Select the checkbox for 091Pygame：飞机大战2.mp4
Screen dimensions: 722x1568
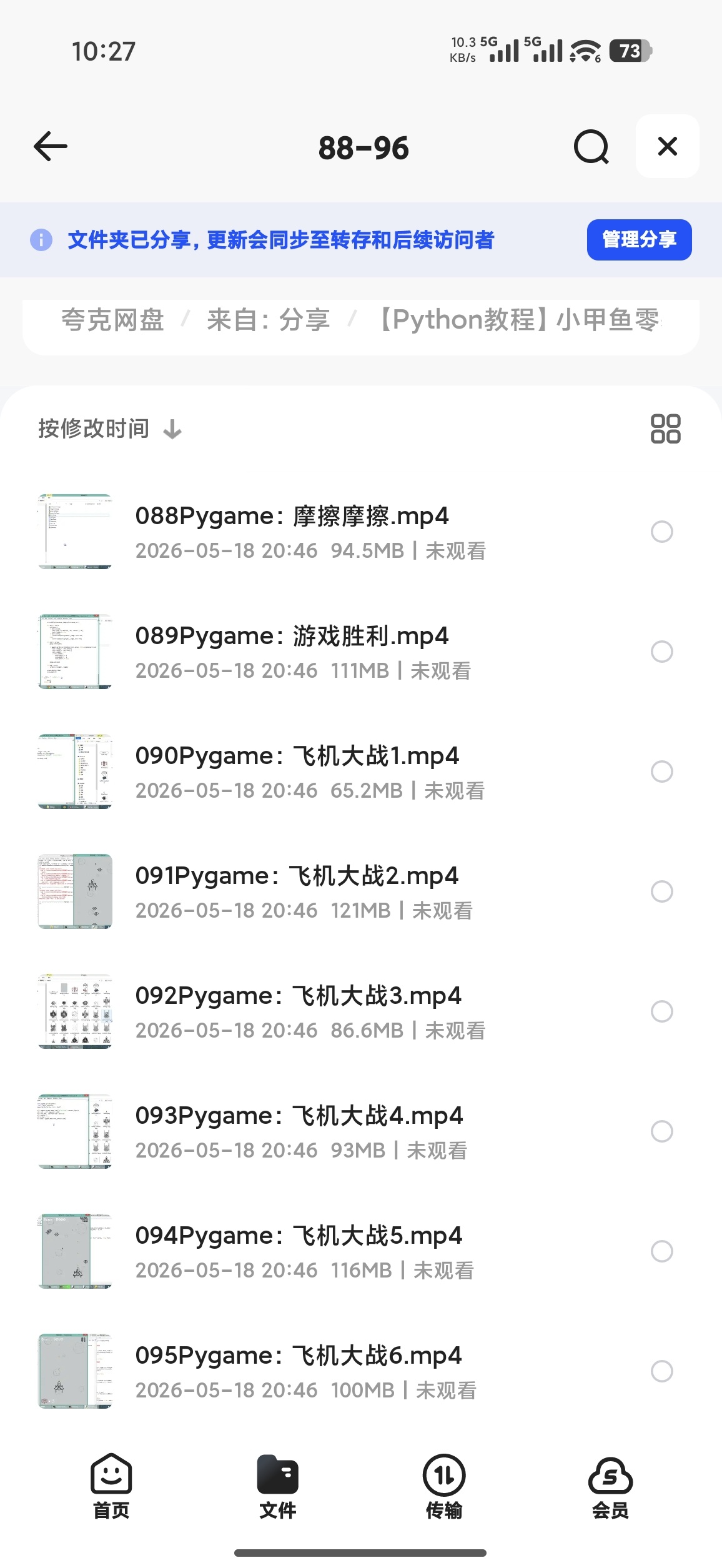click(661, 891)
